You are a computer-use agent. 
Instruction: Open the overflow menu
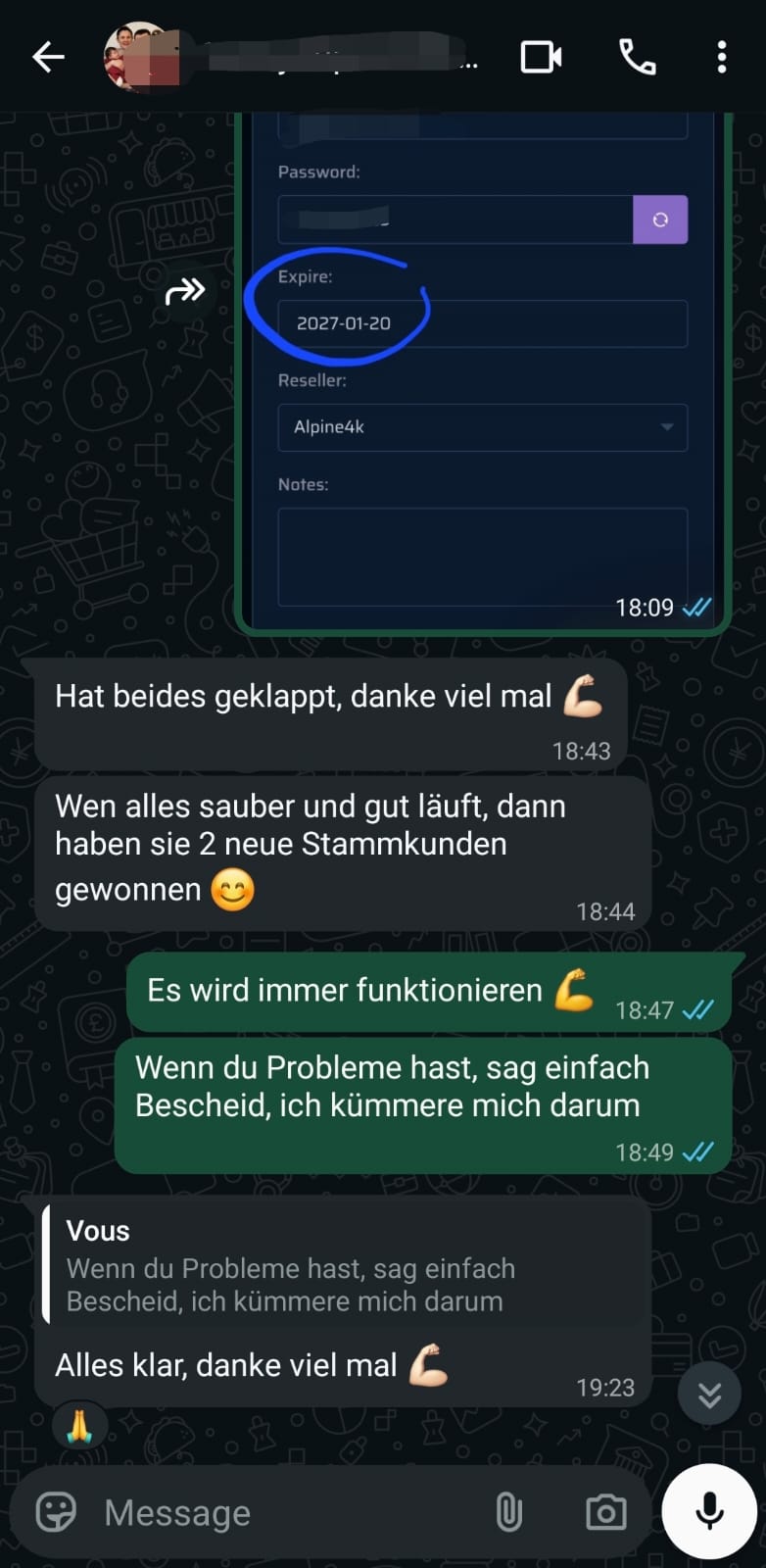tap(722, 58)
